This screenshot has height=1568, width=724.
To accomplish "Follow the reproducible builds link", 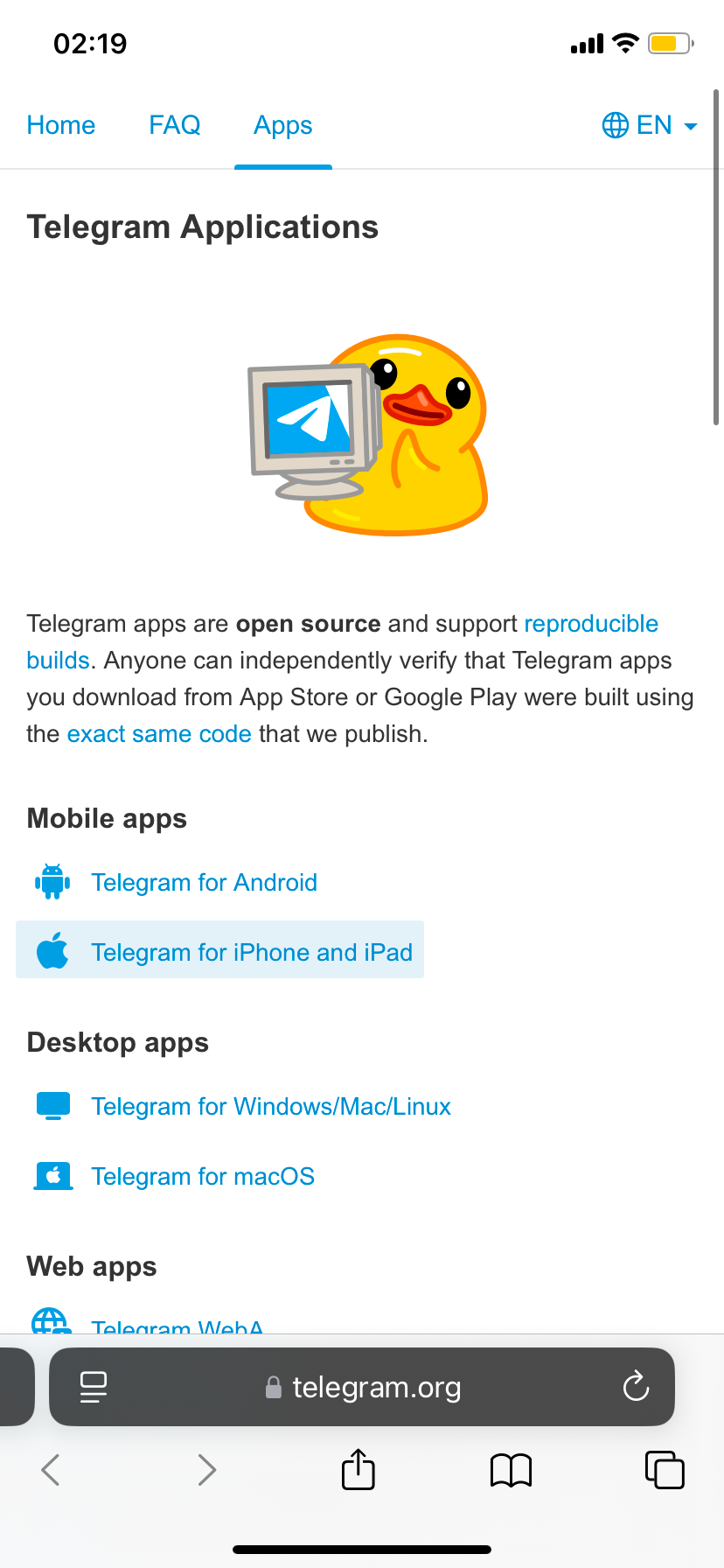I will pyautogui.click(x=590, y=624).
